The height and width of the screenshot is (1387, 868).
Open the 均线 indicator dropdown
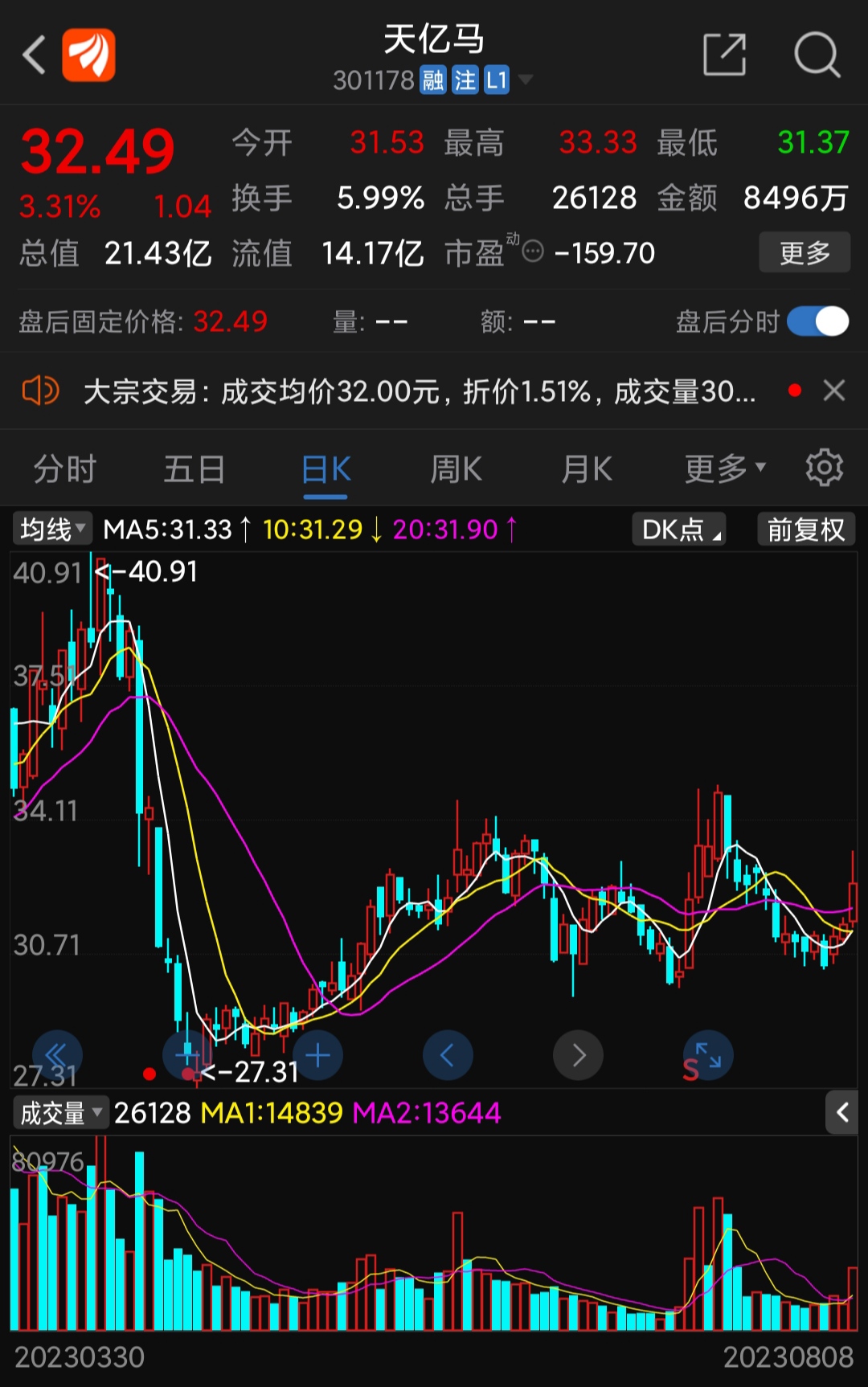point(52,530)
